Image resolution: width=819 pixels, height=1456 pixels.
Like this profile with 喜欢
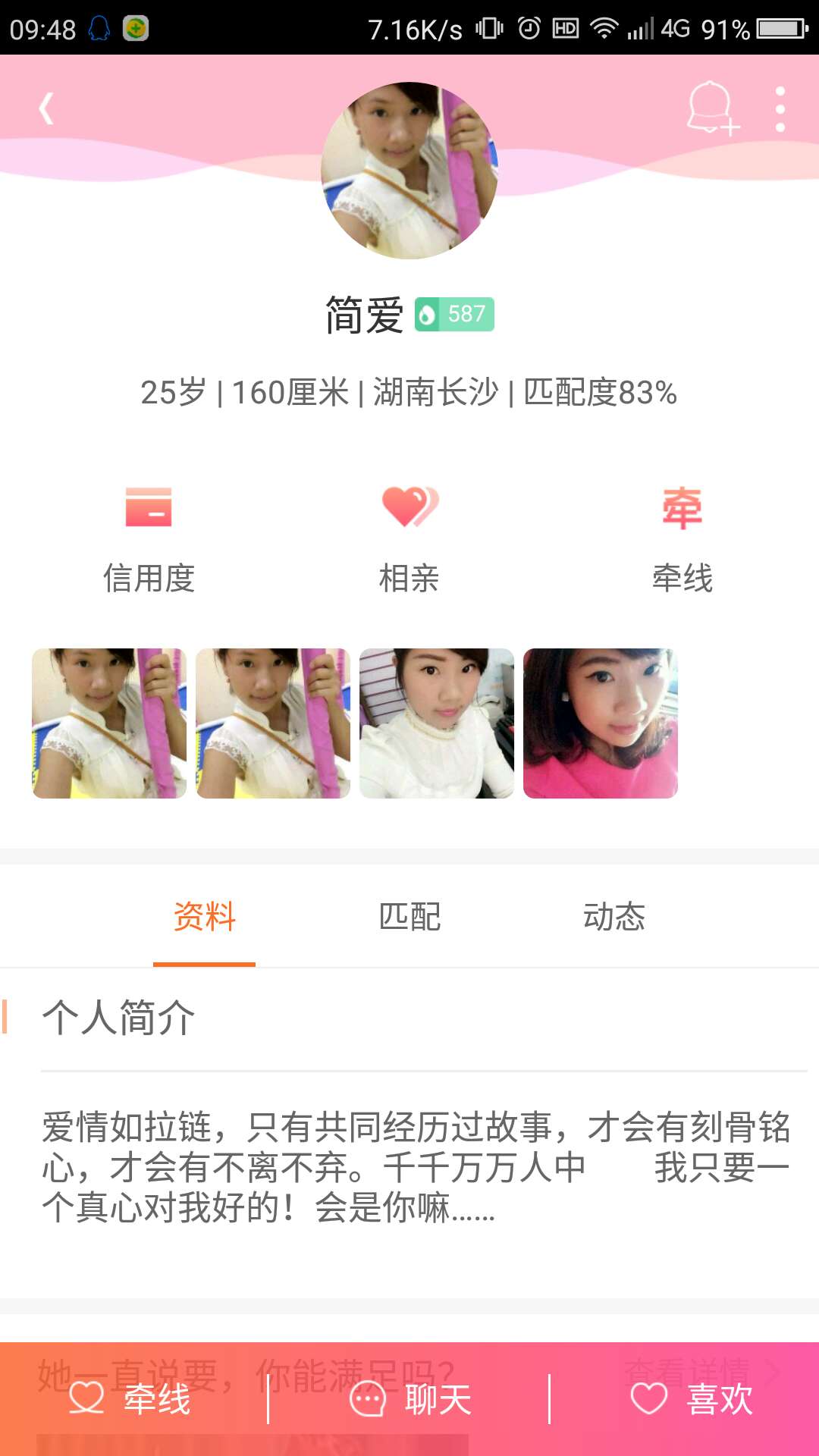click(692, 1399)
